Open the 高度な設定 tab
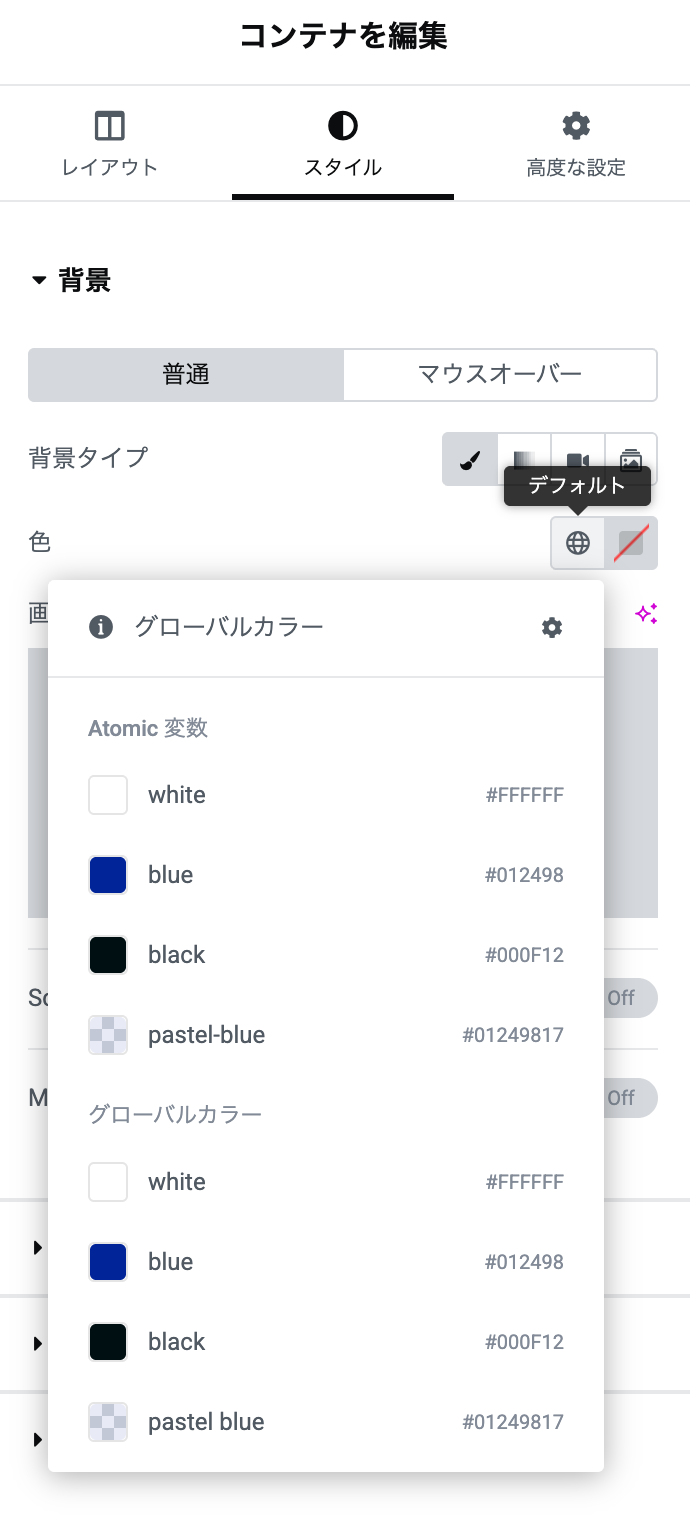This screenshot has width=690, height=1534. pos(575,143)
